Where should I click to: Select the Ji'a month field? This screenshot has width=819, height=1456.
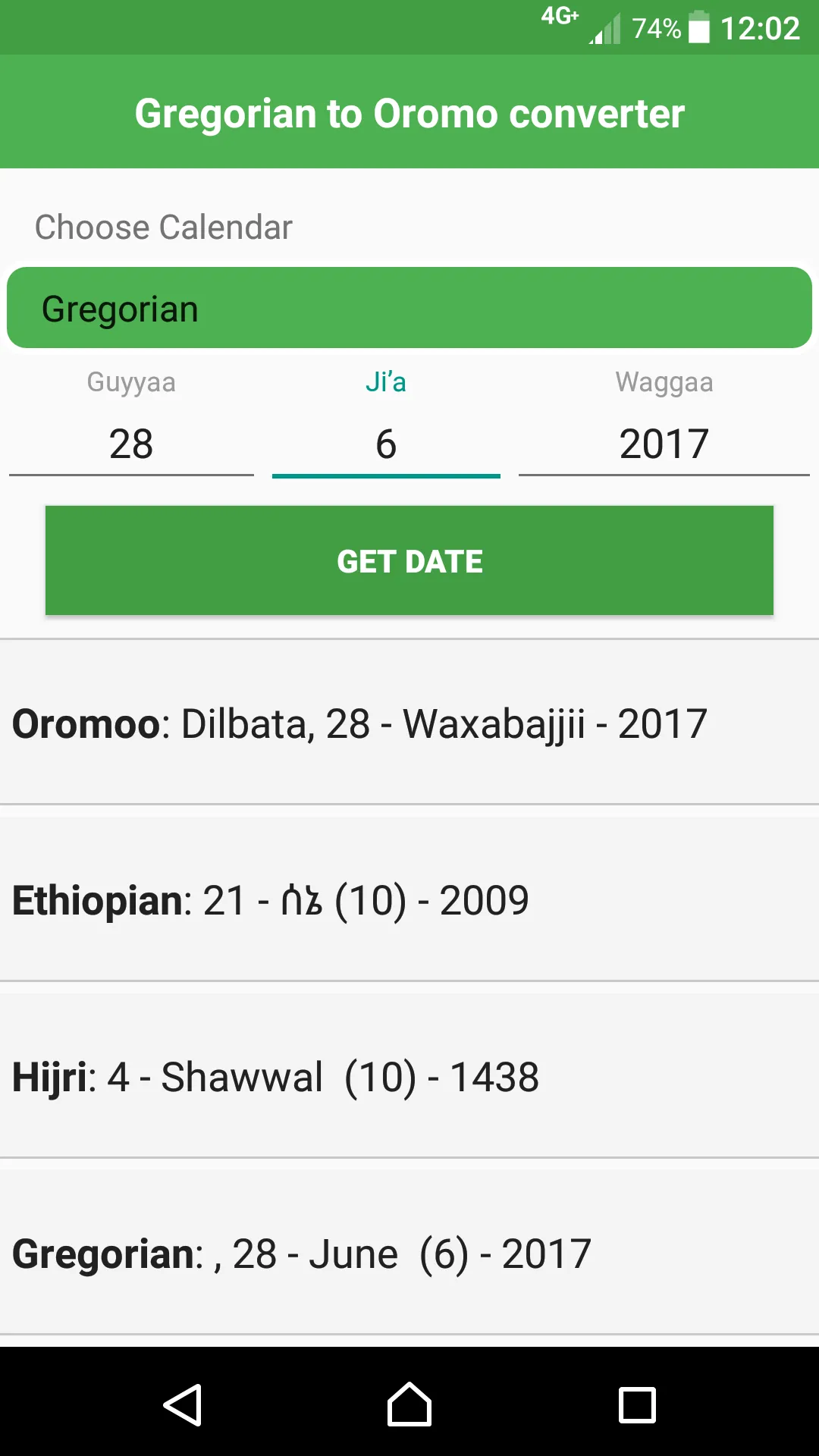[x=386, y=444]
